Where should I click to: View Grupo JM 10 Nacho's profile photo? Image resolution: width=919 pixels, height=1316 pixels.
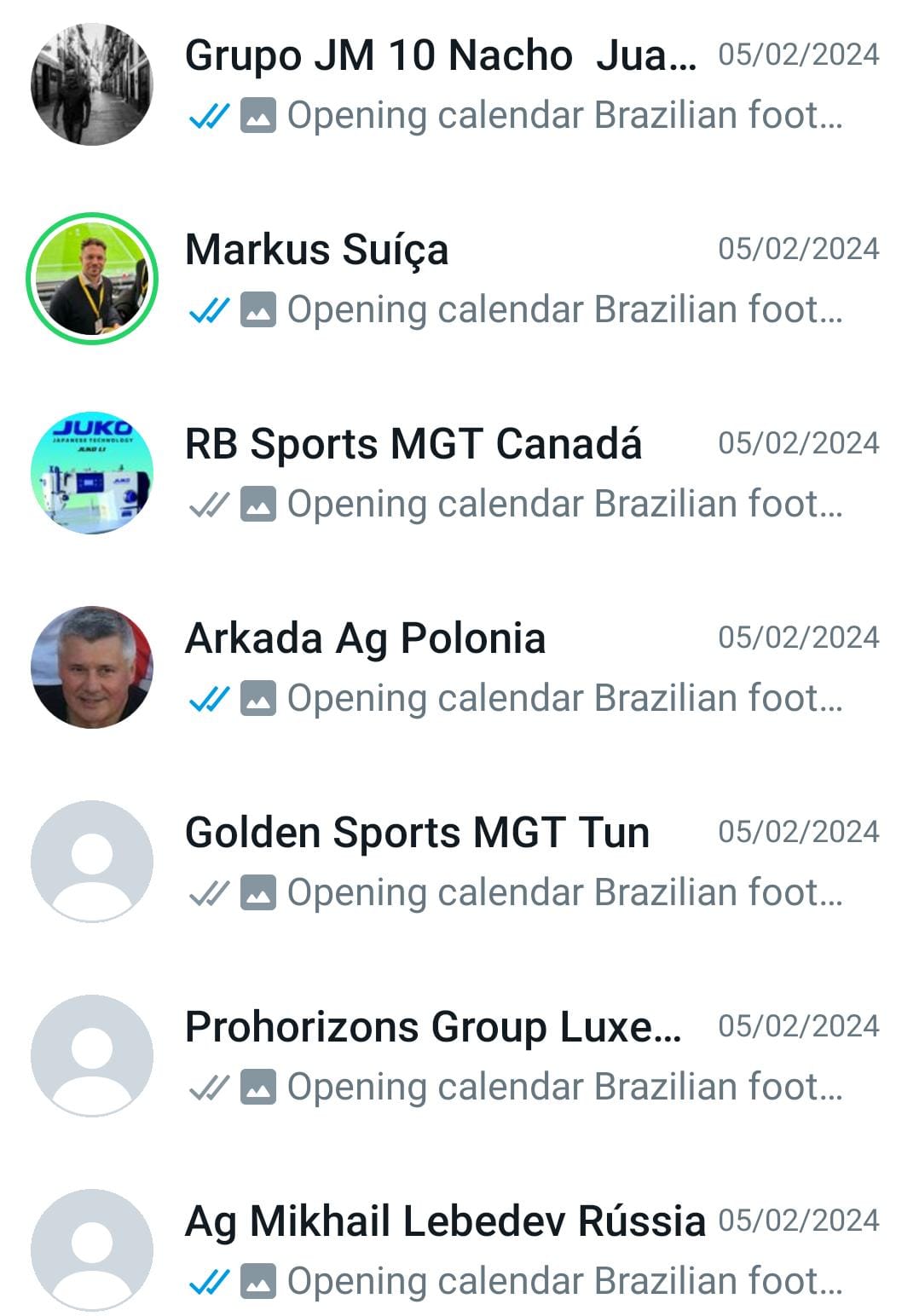[x=92, y=84]
